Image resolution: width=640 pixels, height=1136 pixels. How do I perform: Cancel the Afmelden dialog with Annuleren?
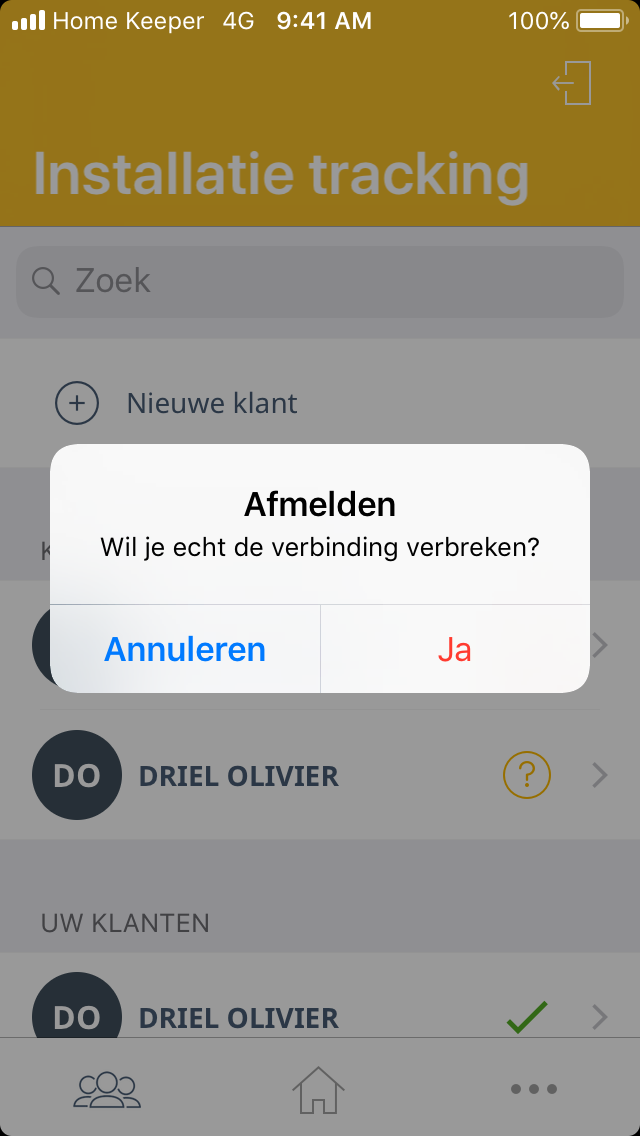pos(185,649)
